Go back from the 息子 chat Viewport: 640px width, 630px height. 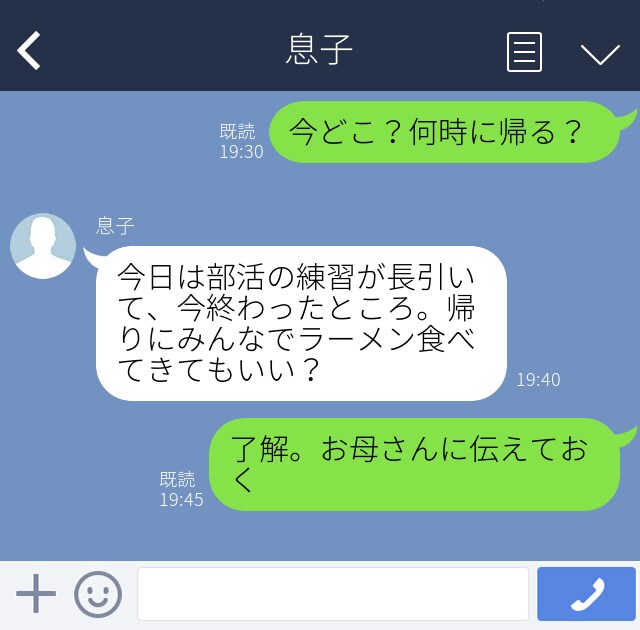pos(30,51)
